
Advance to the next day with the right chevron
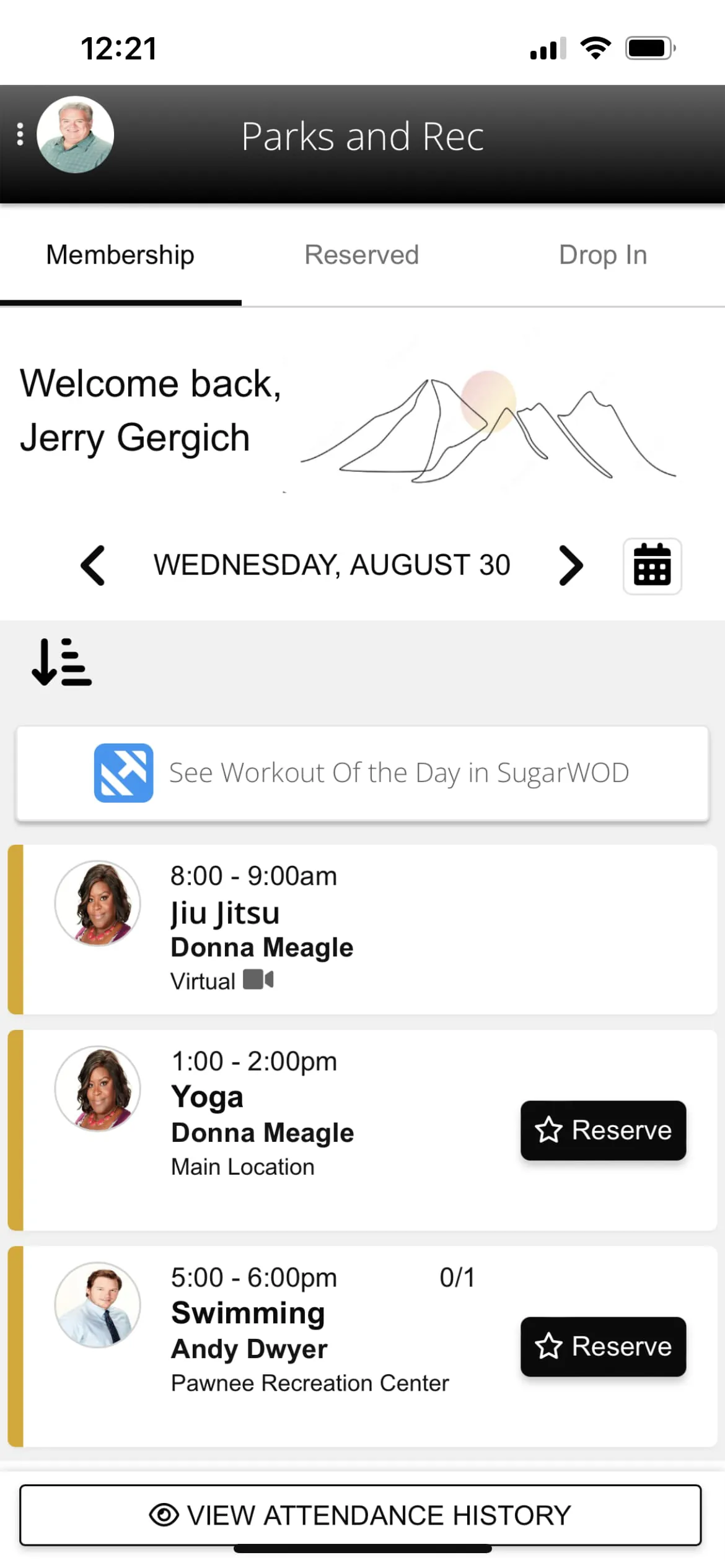pyautogui.click(x=571, y=565)
